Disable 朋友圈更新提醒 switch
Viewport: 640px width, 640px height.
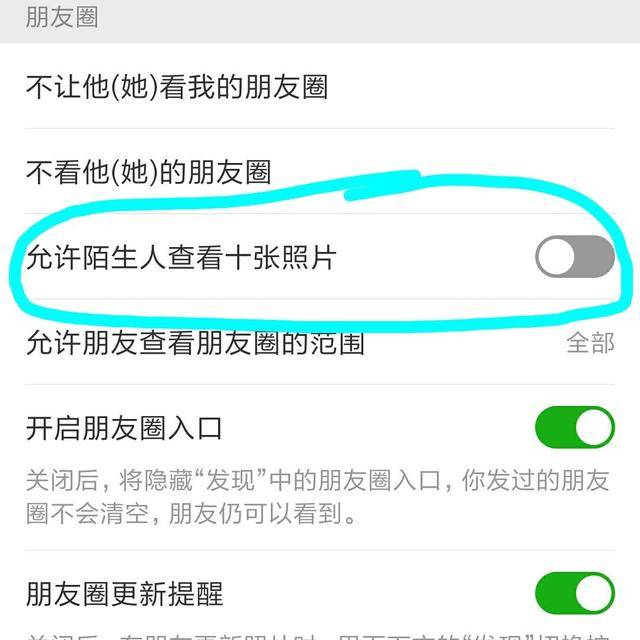pos(575,593)
